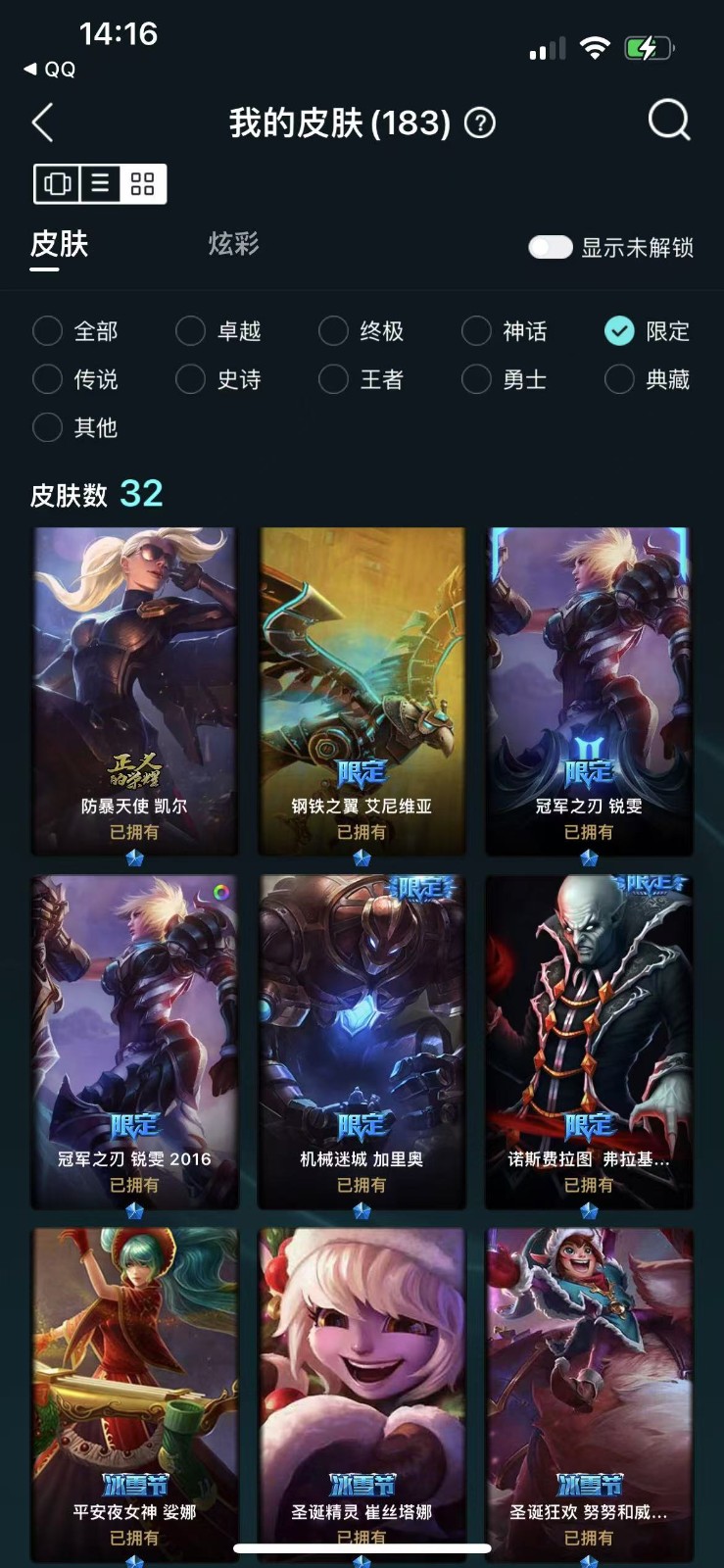This screenshot has height=1568, width=724.
Task: Go back using the top-left arrow
Action: click(x=42, y=123)
